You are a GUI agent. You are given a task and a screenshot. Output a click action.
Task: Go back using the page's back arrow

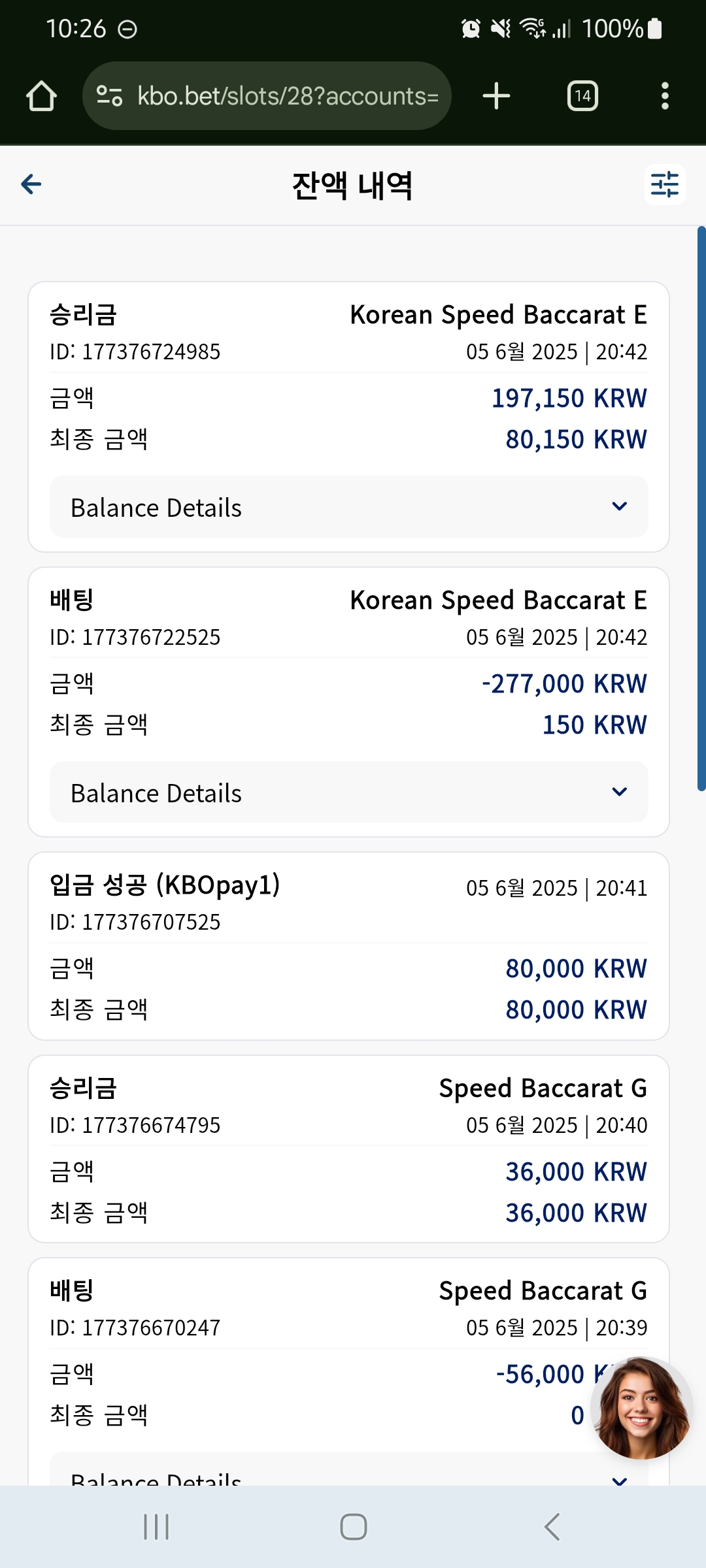tap(31, 185)
